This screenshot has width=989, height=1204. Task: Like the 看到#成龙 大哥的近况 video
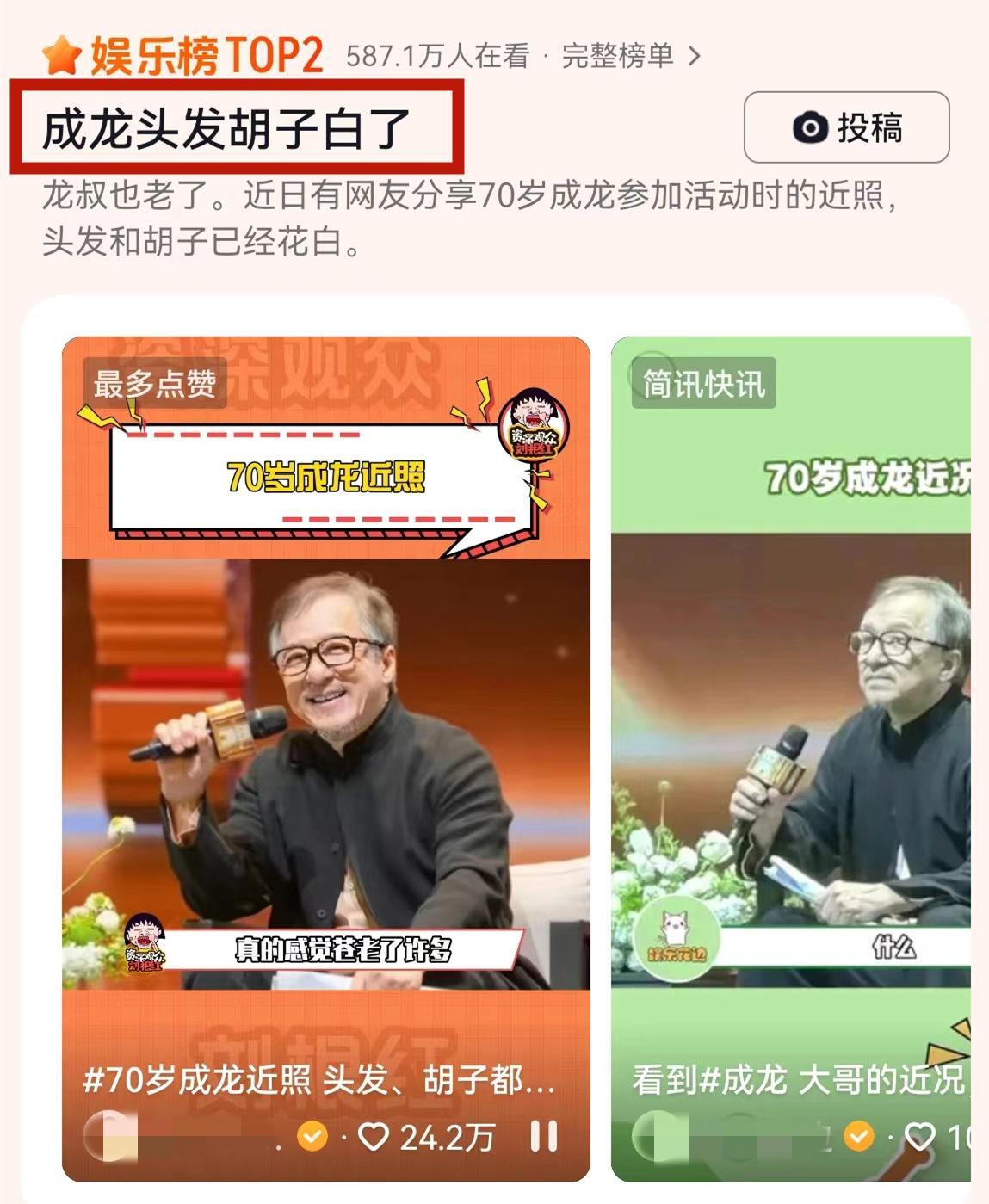pos(920,1137)
